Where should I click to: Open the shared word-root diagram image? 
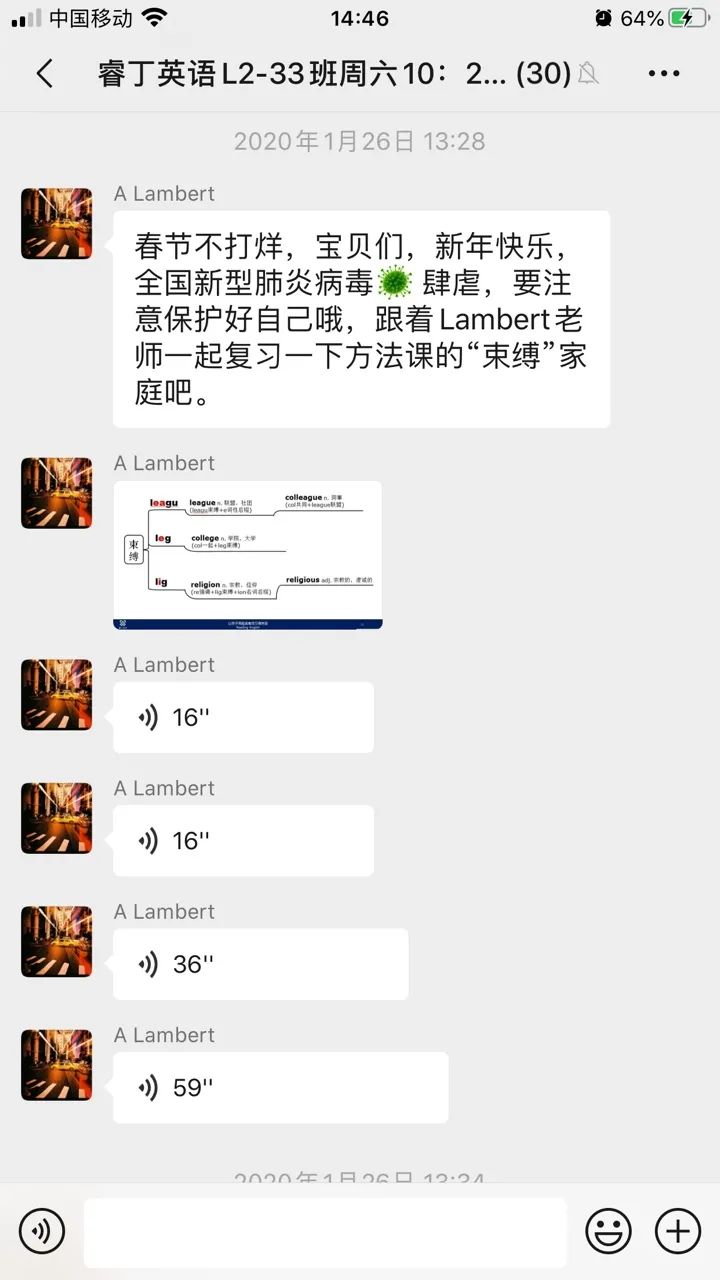point(247,555)
